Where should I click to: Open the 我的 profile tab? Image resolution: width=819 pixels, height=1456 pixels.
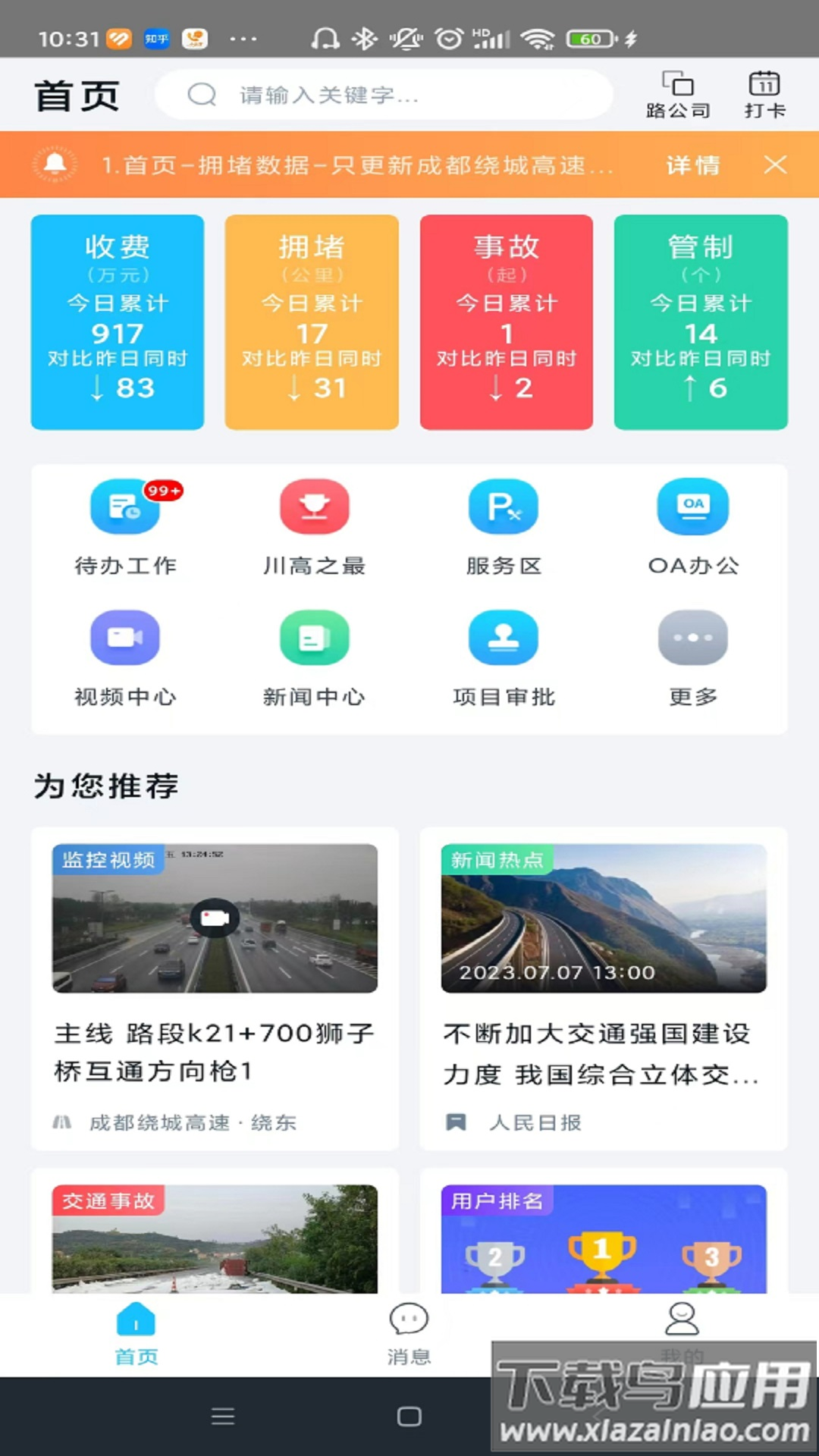[x=682, y=1331]
